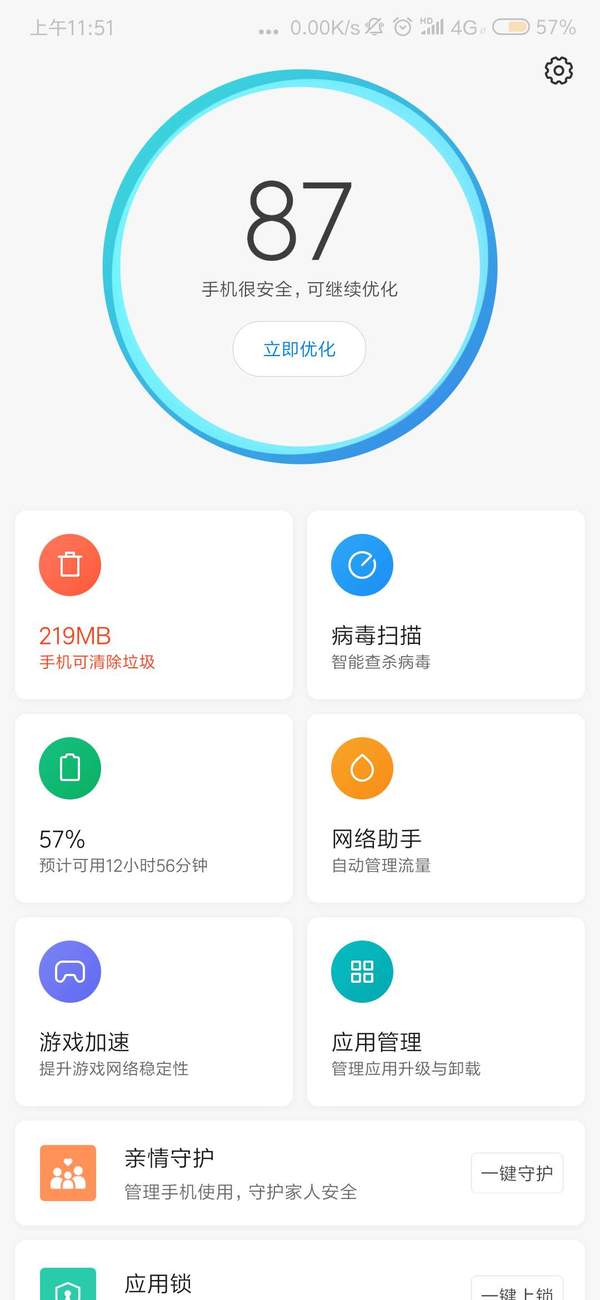
Task: Tap the 一键守护 button
Action: pos(517,1173)
